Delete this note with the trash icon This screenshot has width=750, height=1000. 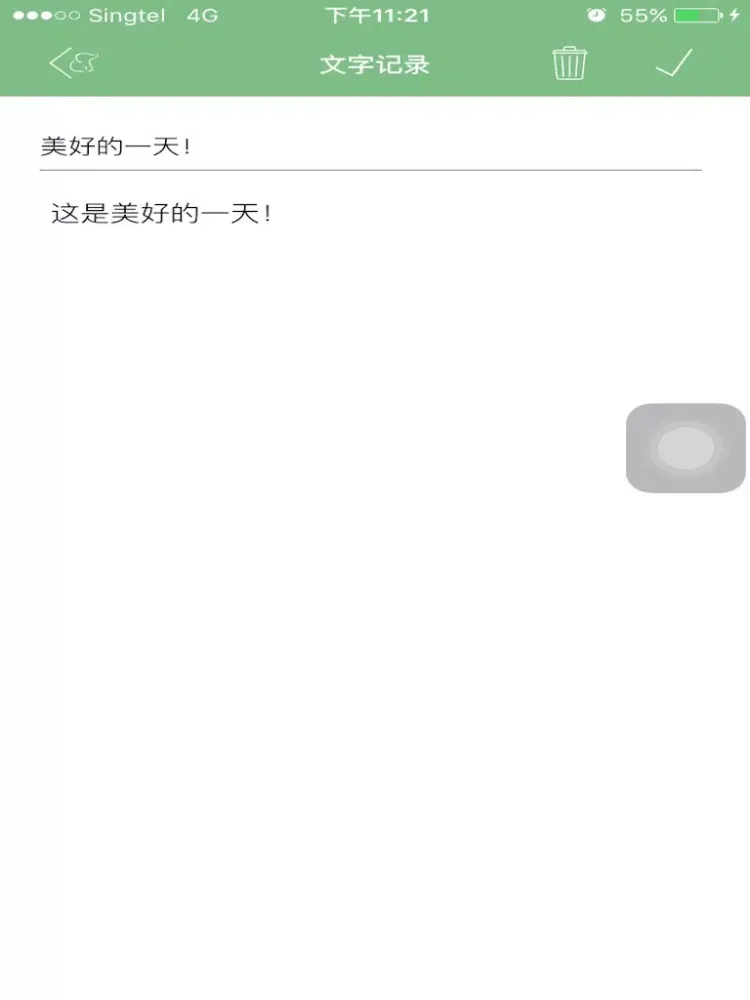tap(569, 64)
